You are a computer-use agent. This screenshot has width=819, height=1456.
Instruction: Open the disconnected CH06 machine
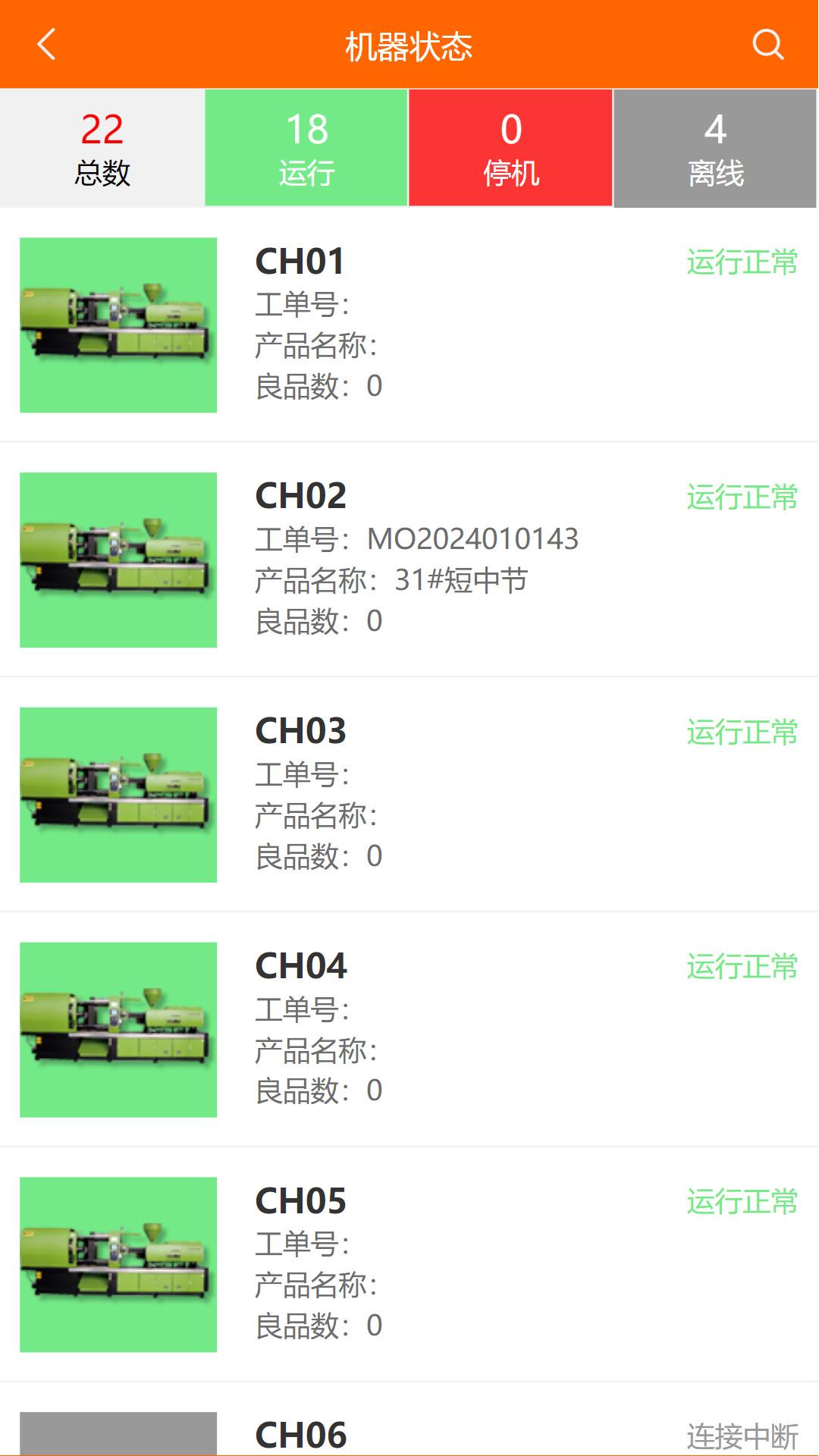[x=409, y=1433]
